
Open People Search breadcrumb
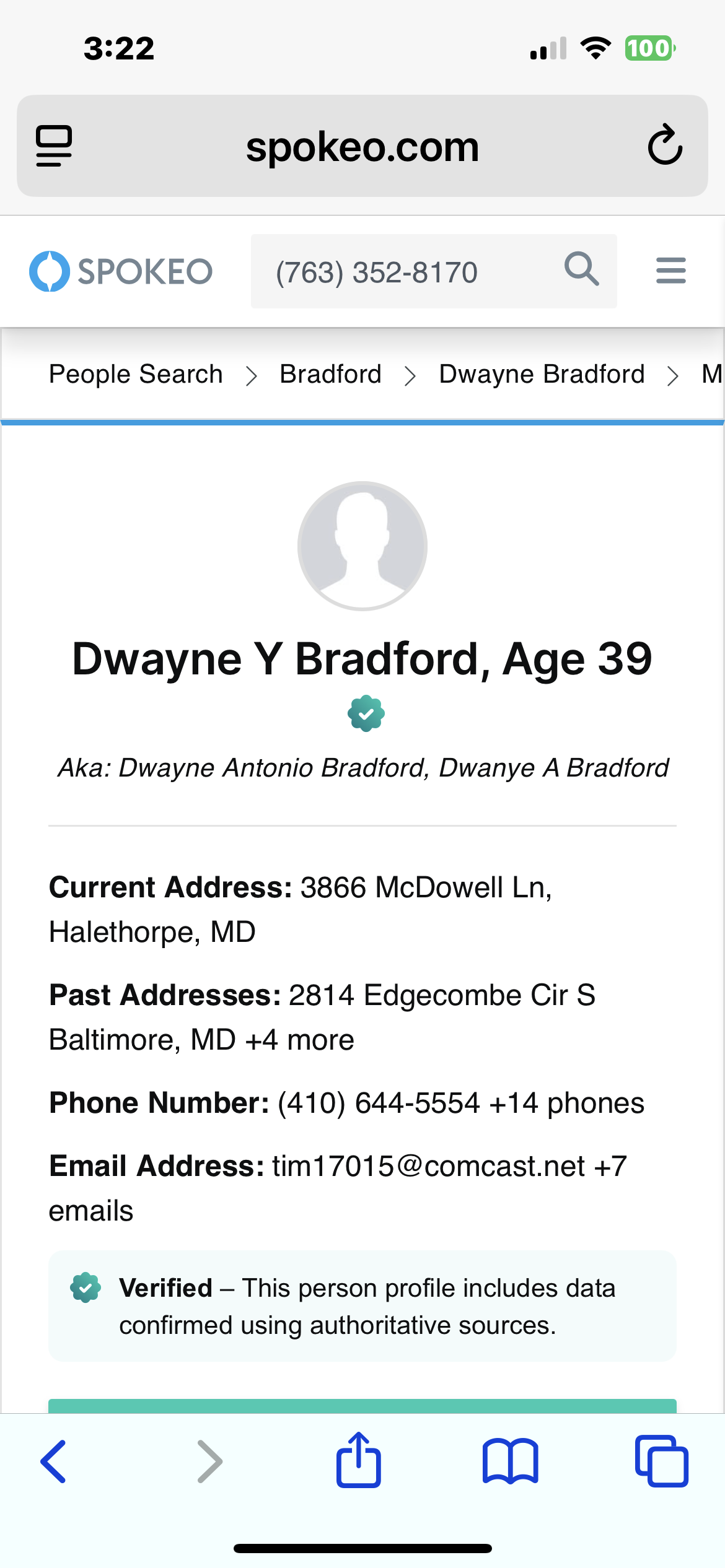click(136, 374)
